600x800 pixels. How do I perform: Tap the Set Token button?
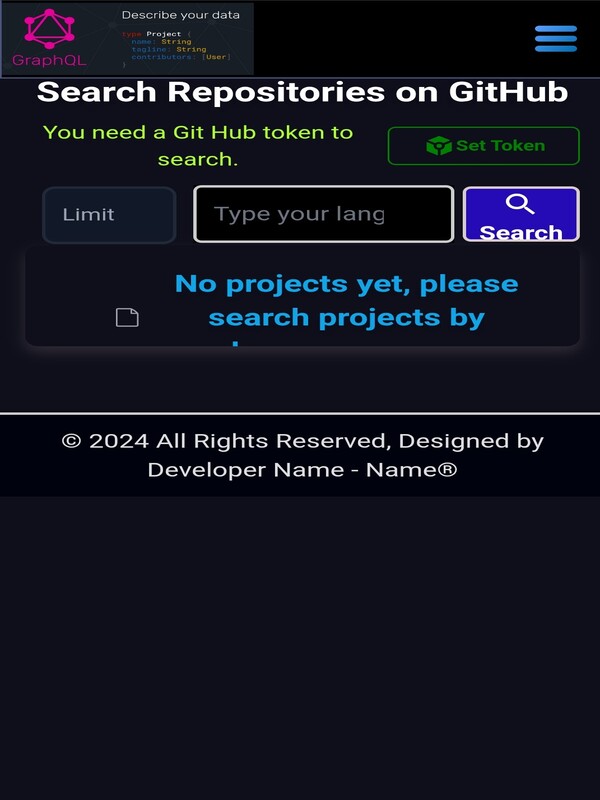pos(483,146)
